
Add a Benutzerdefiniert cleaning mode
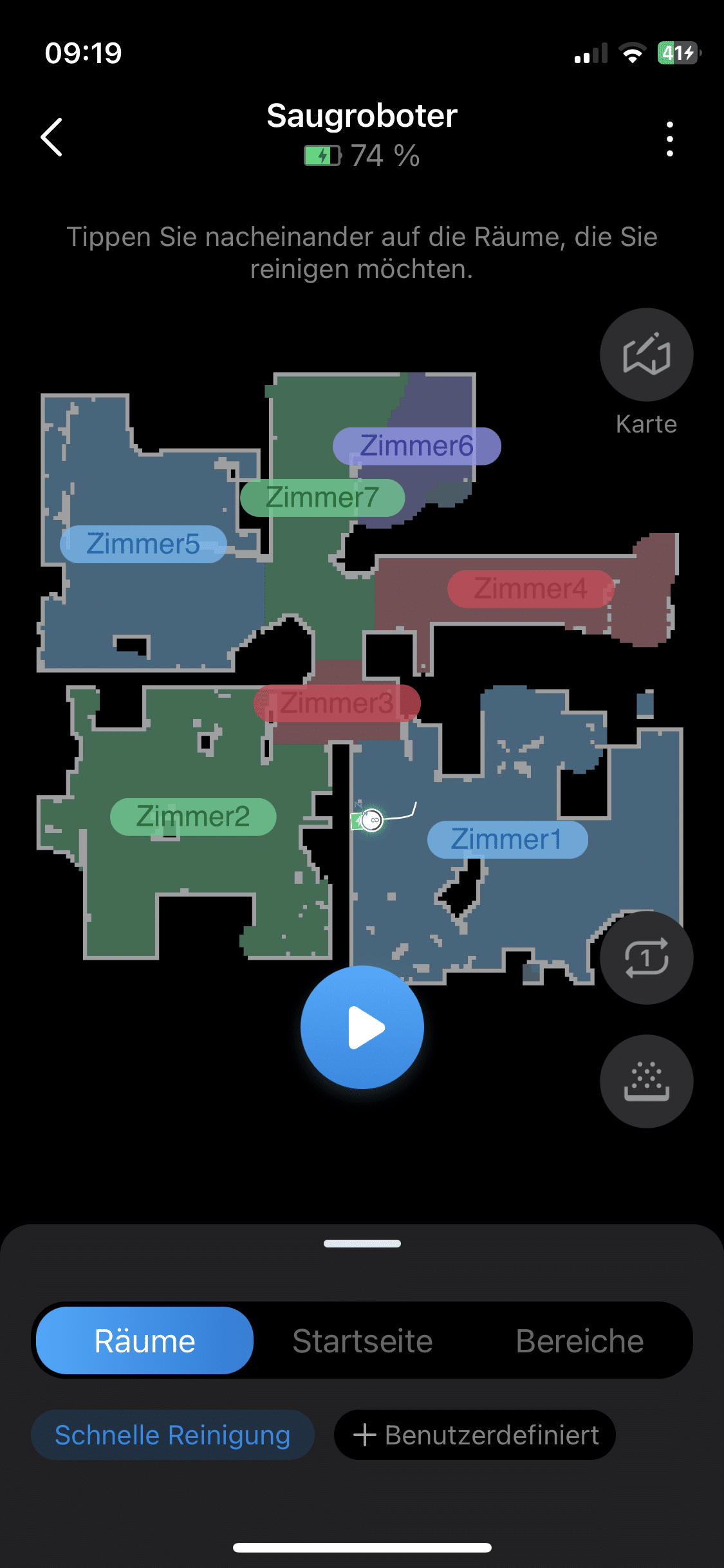tap(475, 1435)
